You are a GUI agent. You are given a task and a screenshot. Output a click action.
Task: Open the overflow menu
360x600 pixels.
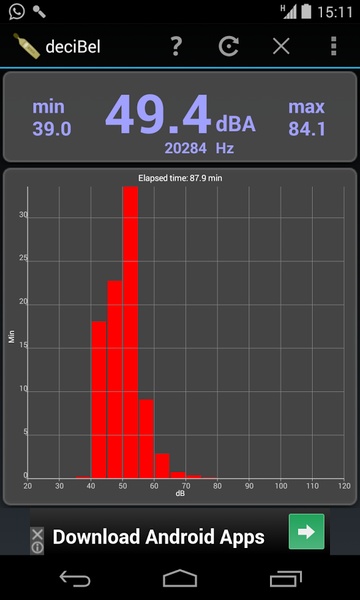coord(334,47)
